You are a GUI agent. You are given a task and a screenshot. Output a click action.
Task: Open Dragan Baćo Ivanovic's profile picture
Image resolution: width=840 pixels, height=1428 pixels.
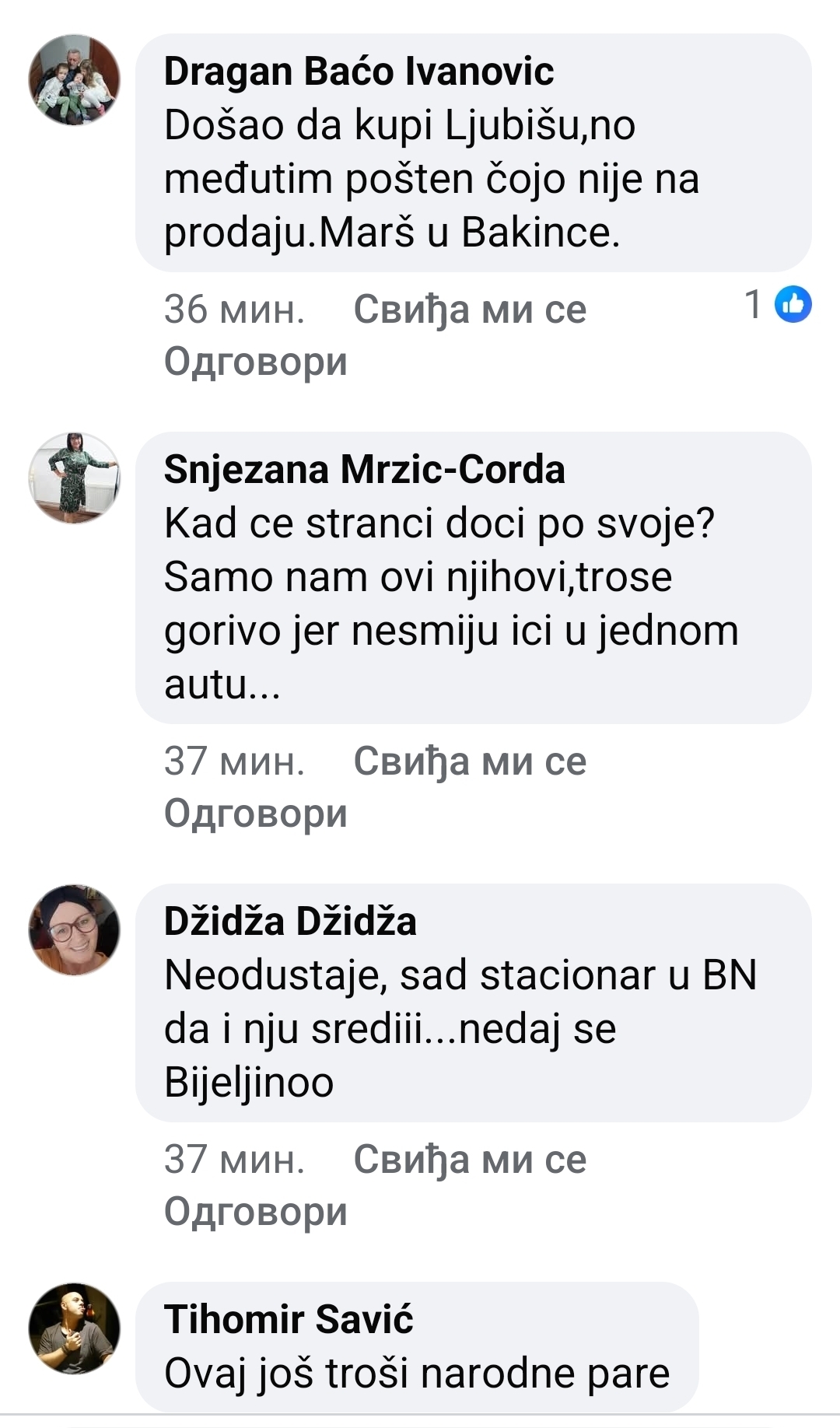click(x=75, y=79)
